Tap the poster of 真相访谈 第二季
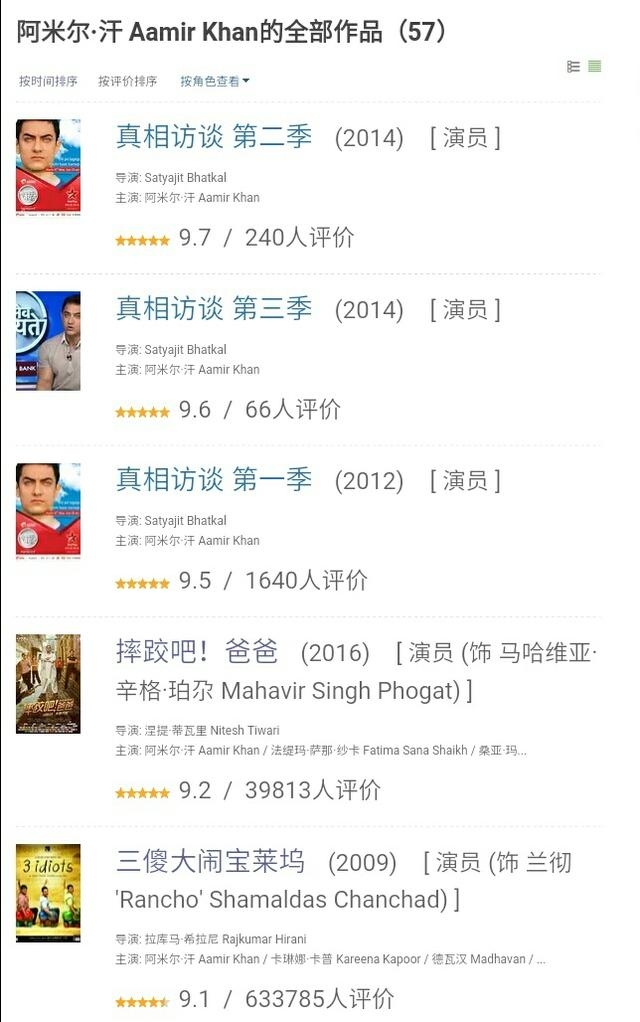The height and width of the screenshot is (1022, 640). coord(48,167)
